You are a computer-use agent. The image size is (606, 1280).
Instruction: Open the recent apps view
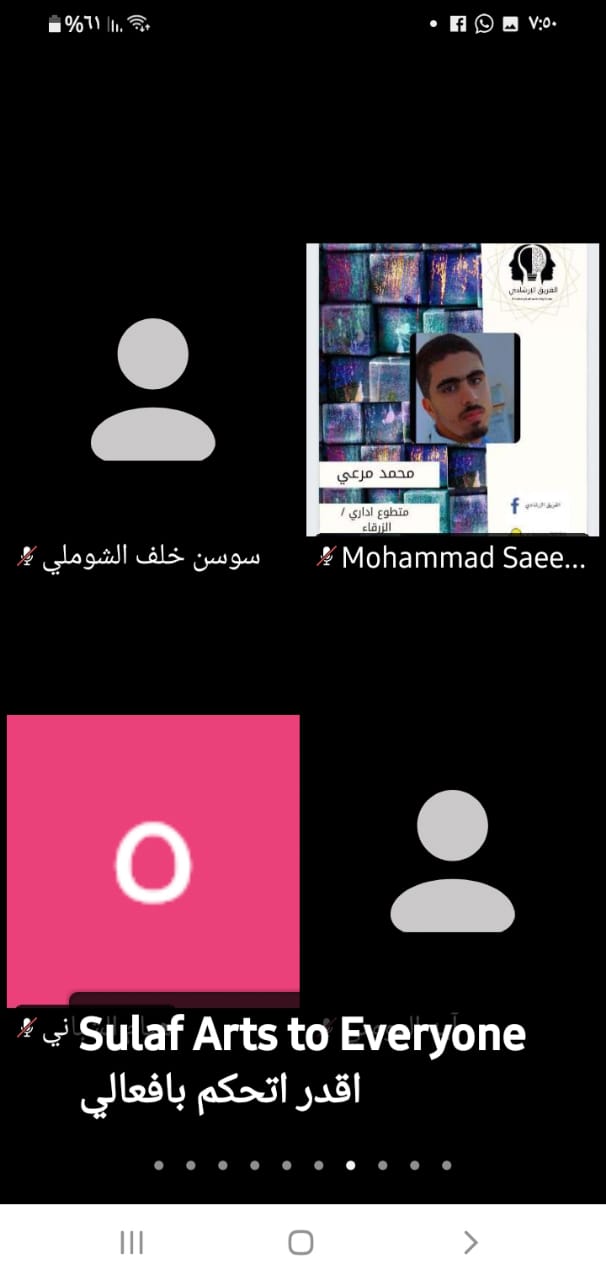pyautogui.click(x=132, y=1242)
